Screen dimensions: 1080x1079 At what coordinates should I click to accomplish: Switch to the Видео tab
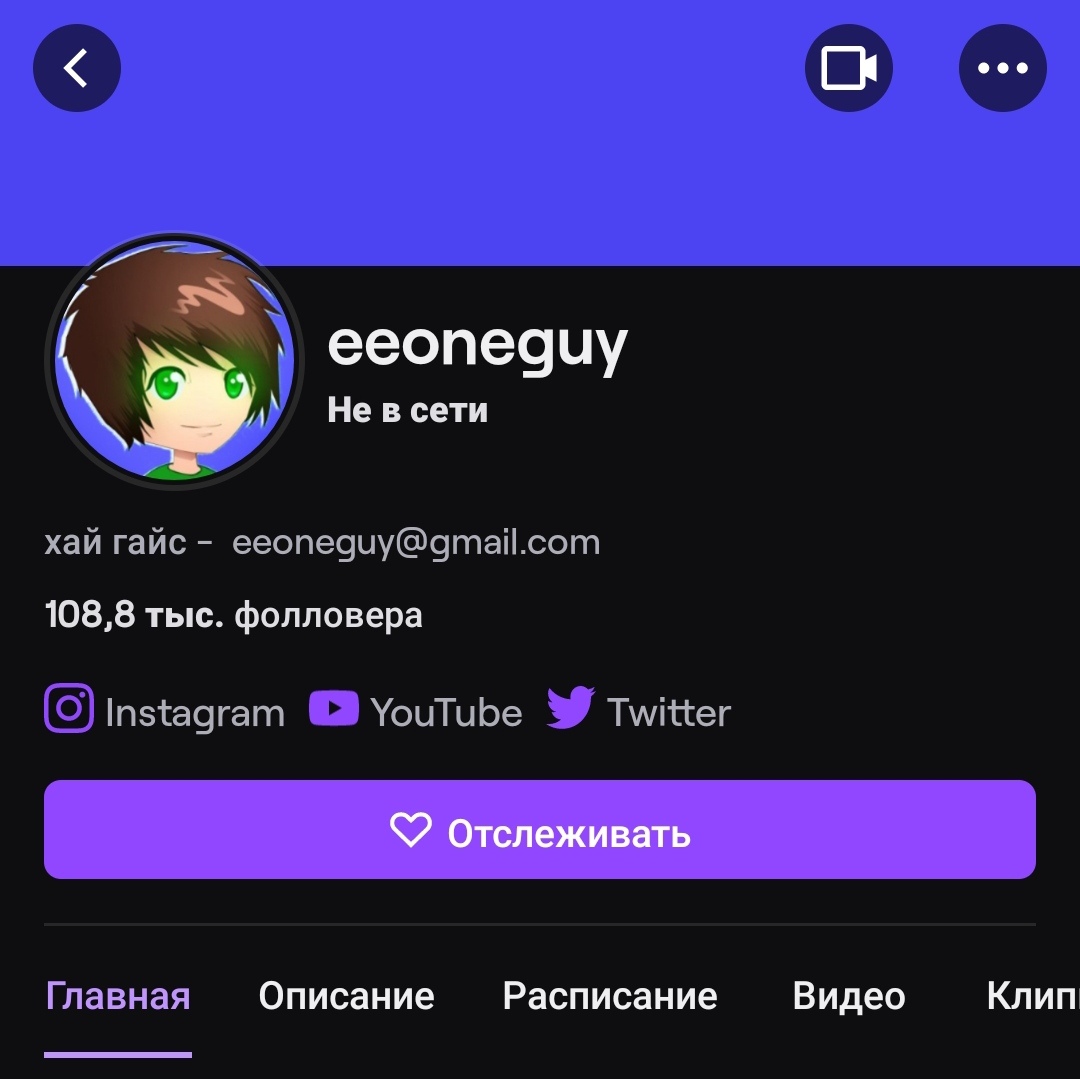[849, 996]
